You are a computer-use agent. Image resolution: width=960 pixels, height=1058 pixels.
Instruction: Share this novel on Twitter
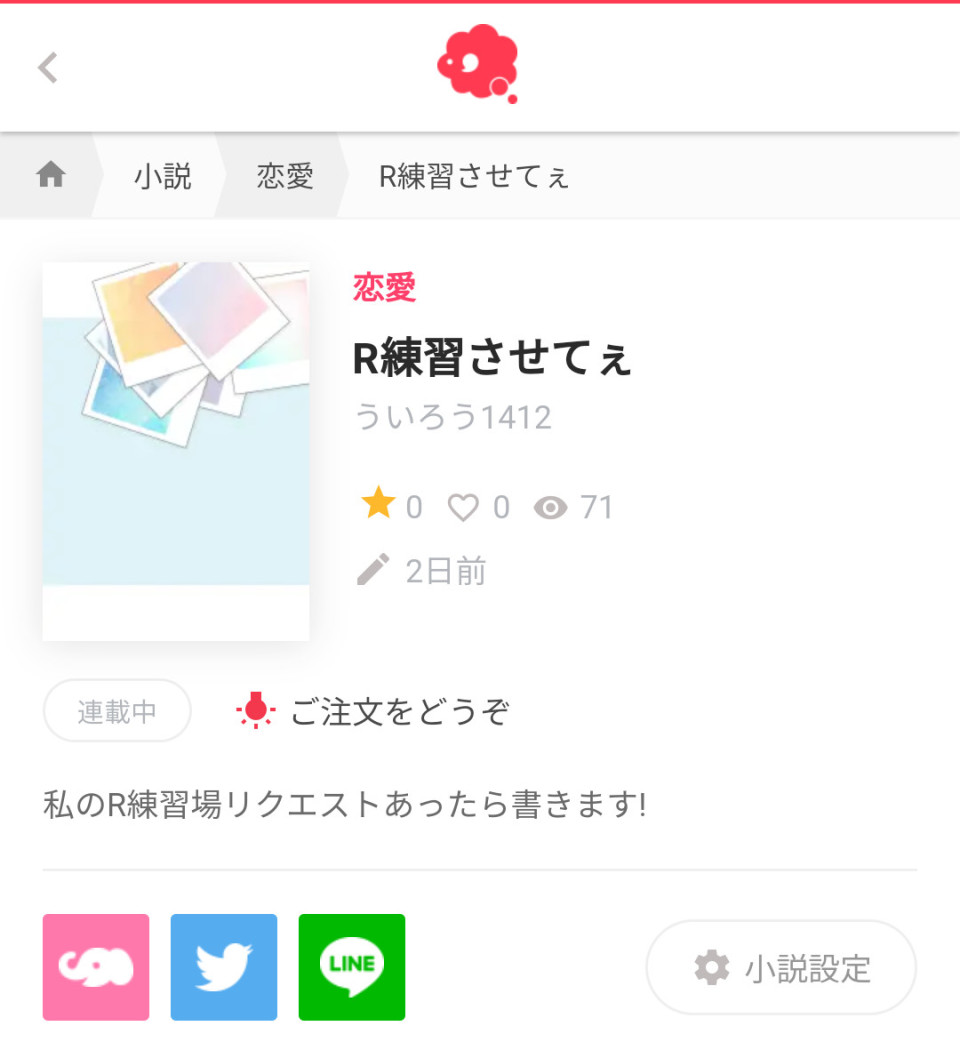(224, 966)
